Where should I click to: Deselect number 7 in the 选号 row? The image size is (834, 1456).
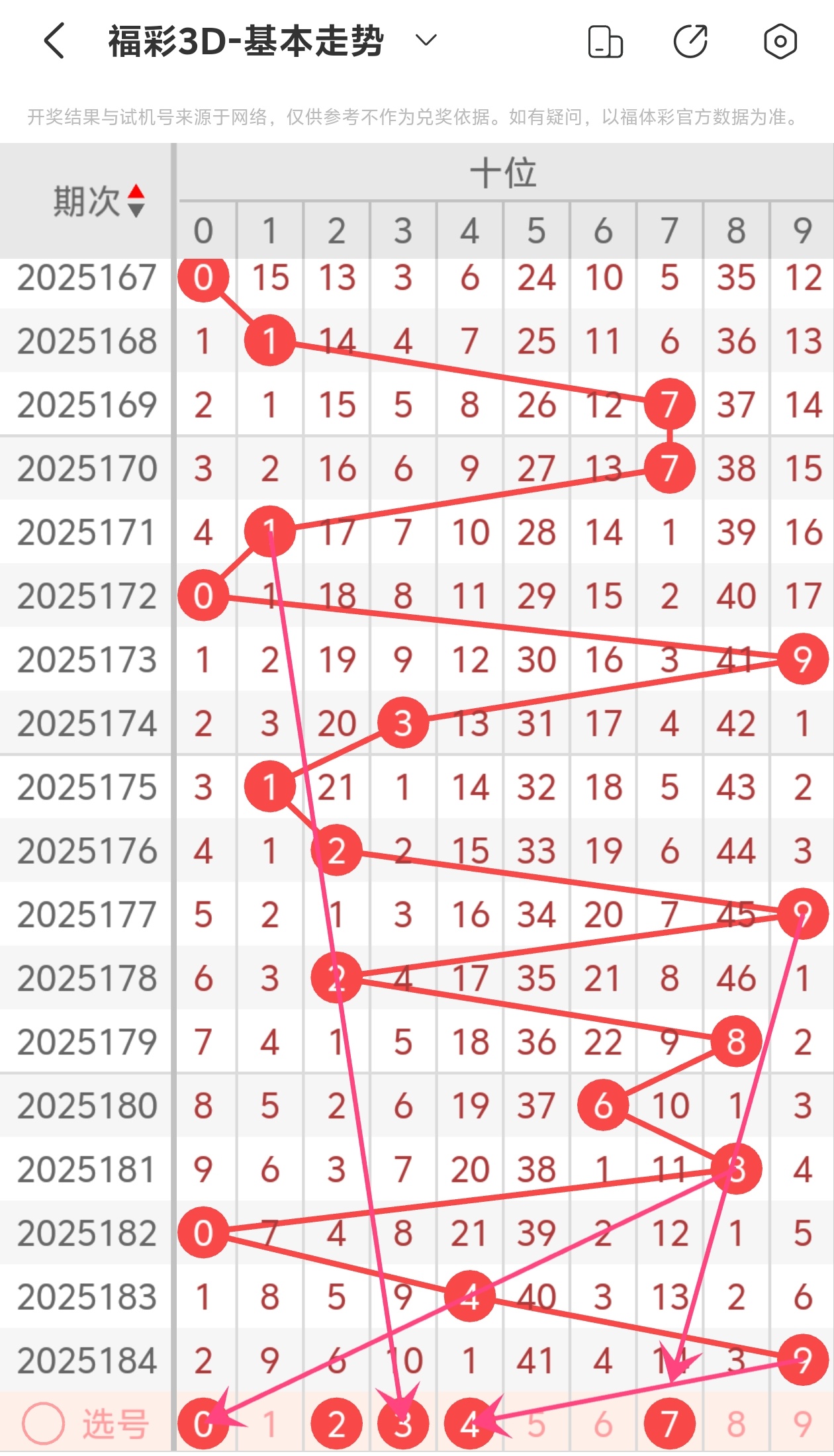[669, 1424]
